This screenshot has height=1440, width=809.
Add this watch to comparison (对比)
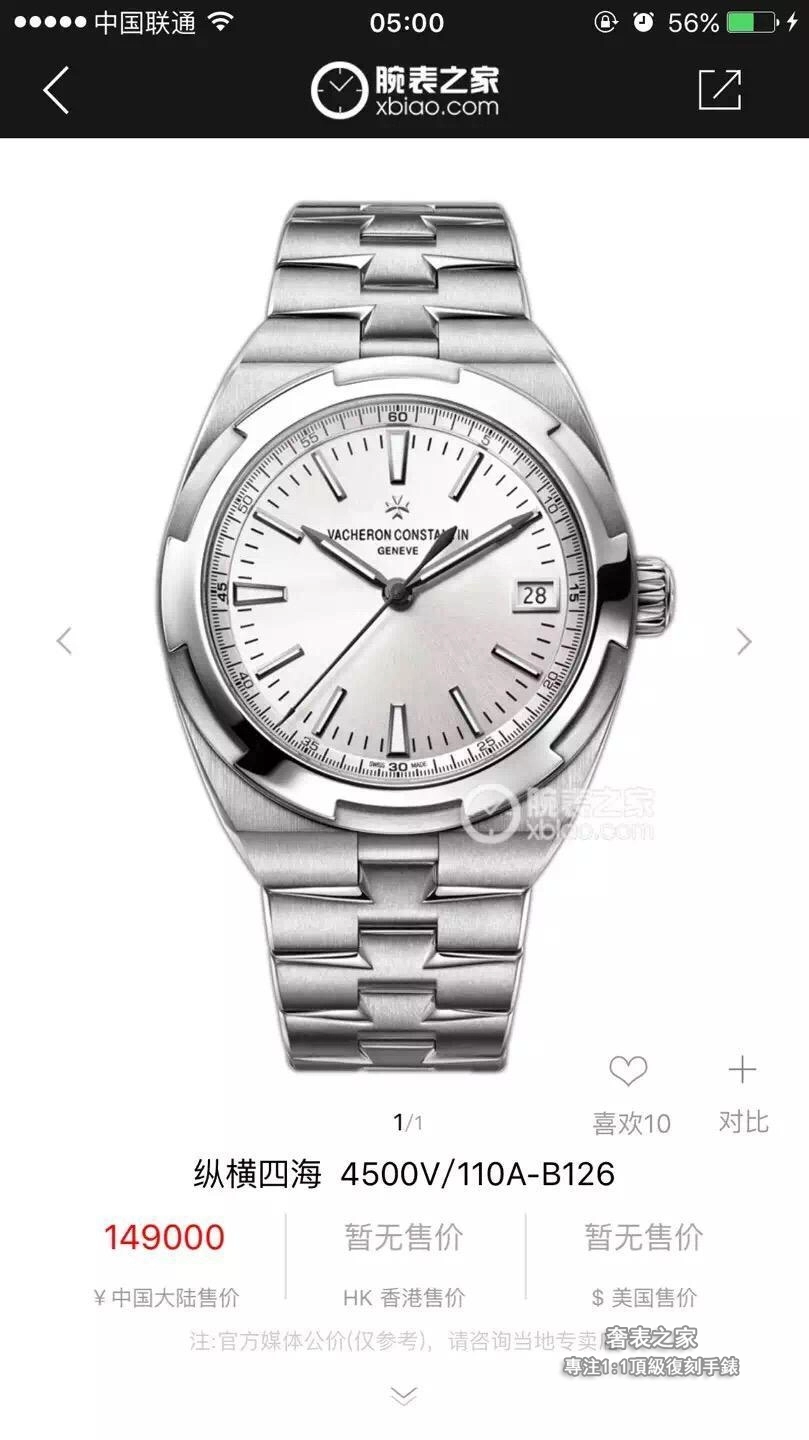[742, 1072]
